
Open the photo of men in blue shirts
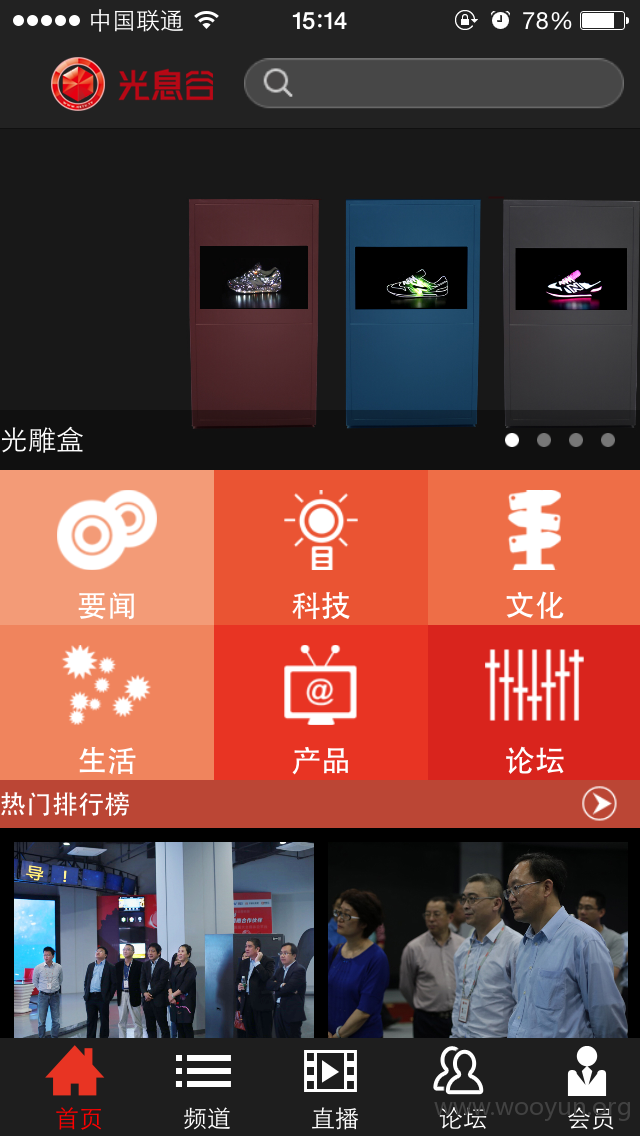click(x=478, y=940)
